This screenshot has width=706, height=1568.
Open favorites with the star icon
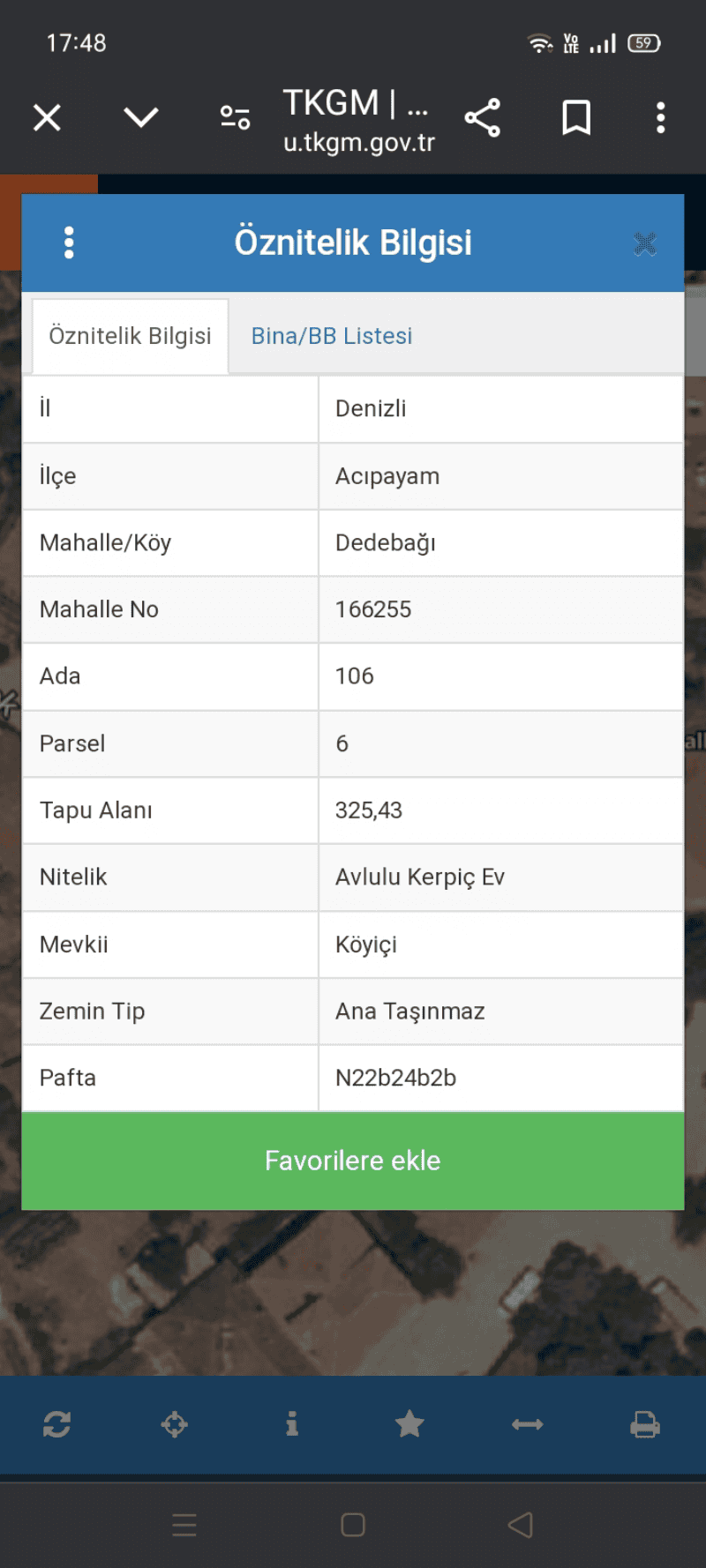coord(409,1423)
